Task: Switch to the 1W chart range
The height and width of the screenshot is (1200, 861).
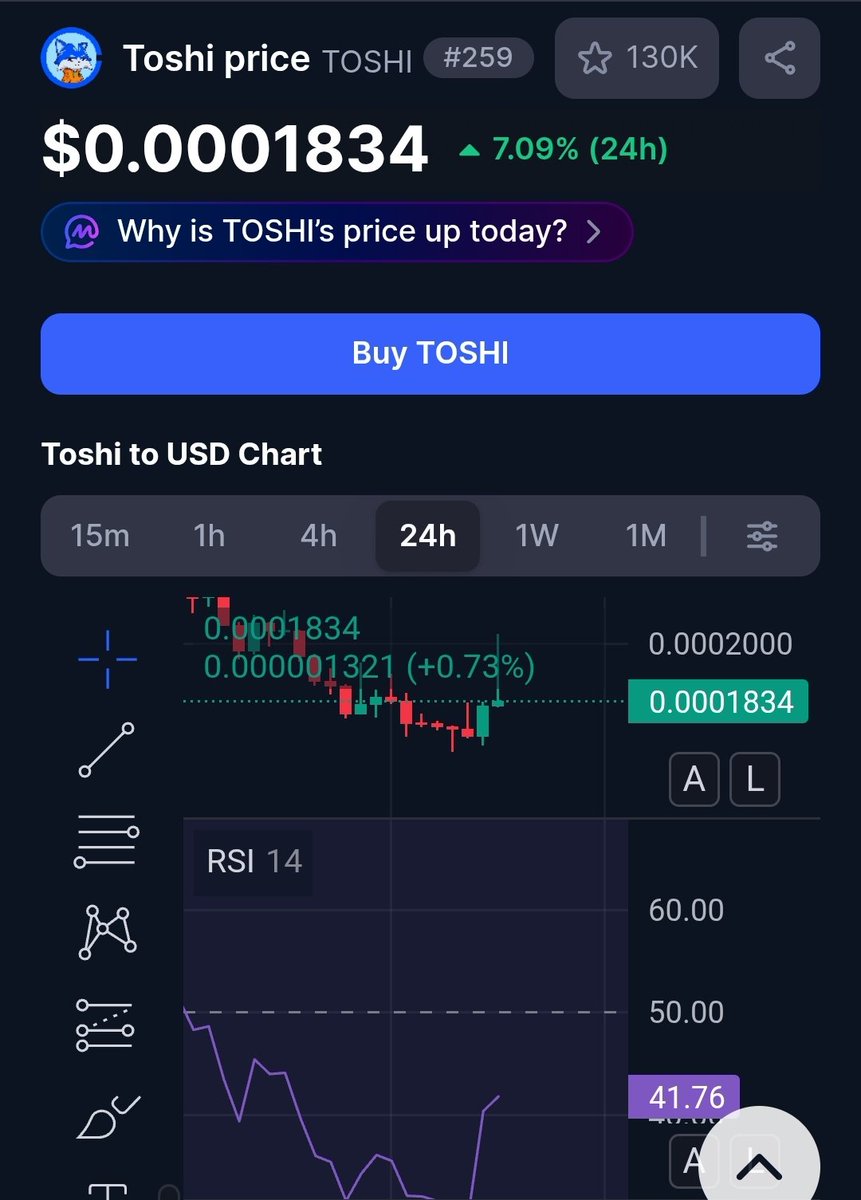Action: point(536,536)
